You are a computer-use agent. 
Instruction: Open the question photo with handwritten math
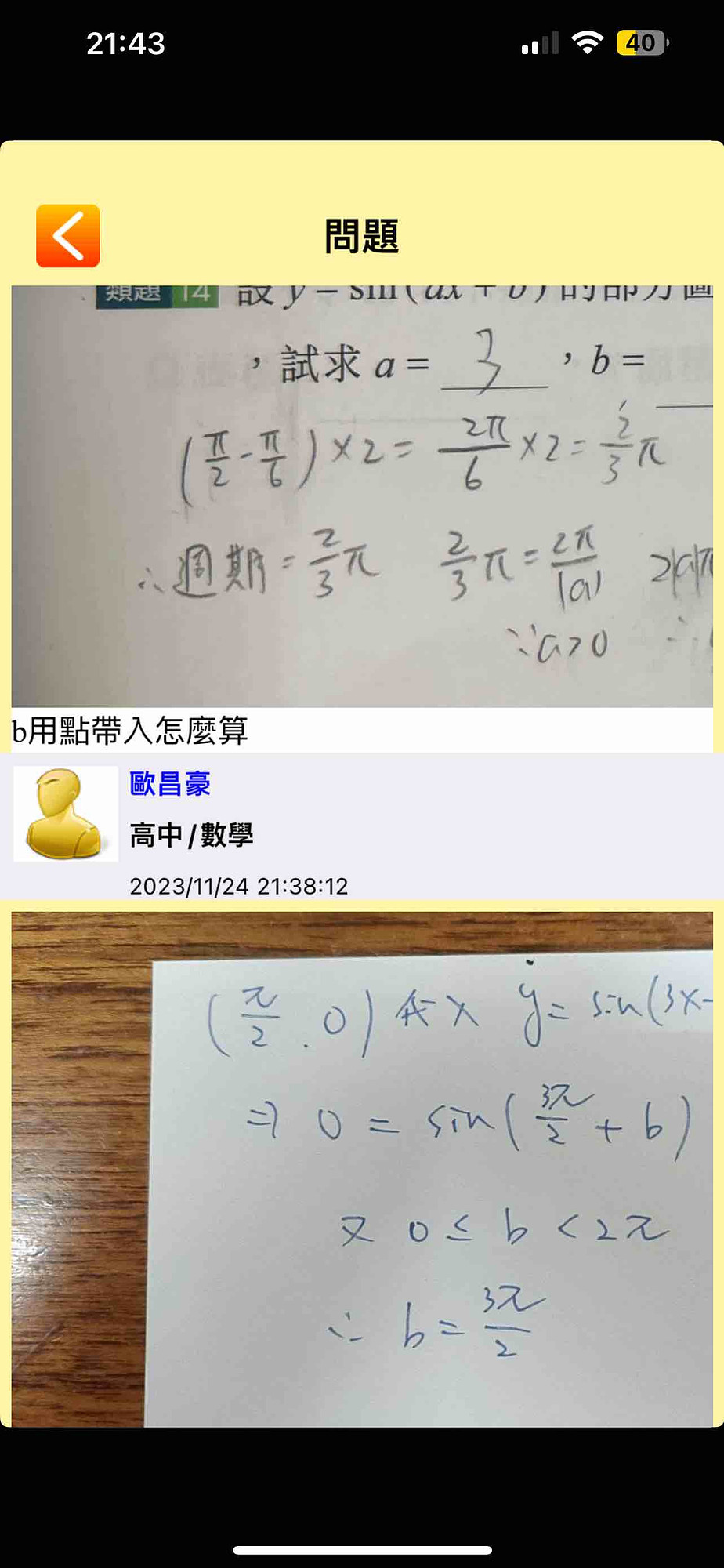tap(362, 496)
